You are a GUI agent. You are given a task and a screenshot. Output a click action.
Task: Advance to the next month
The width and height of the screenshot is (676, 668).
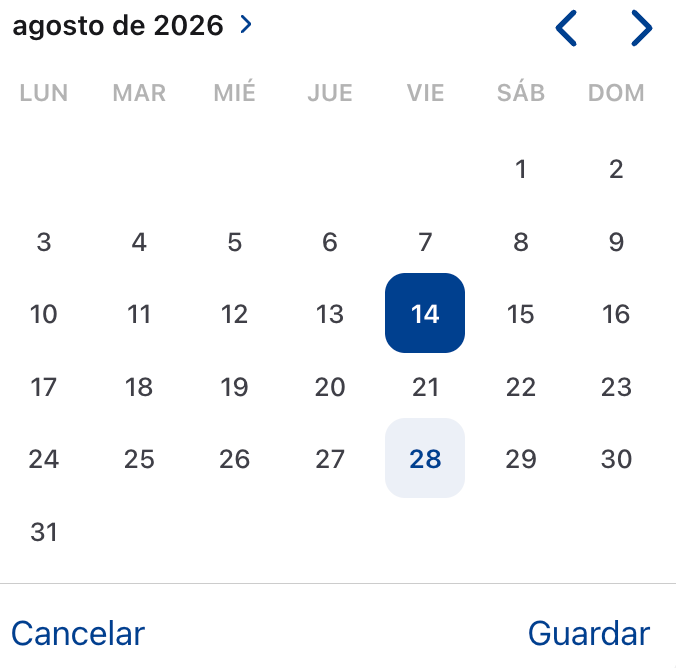642,28
